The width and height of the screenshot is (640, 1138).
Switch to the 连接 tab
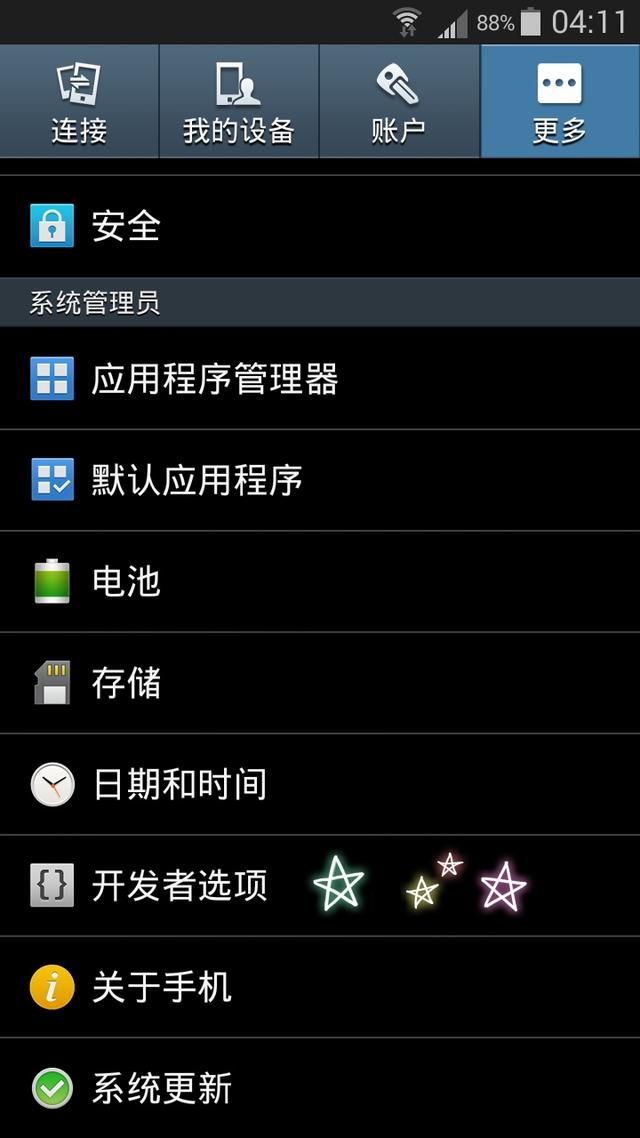[79, 102]
